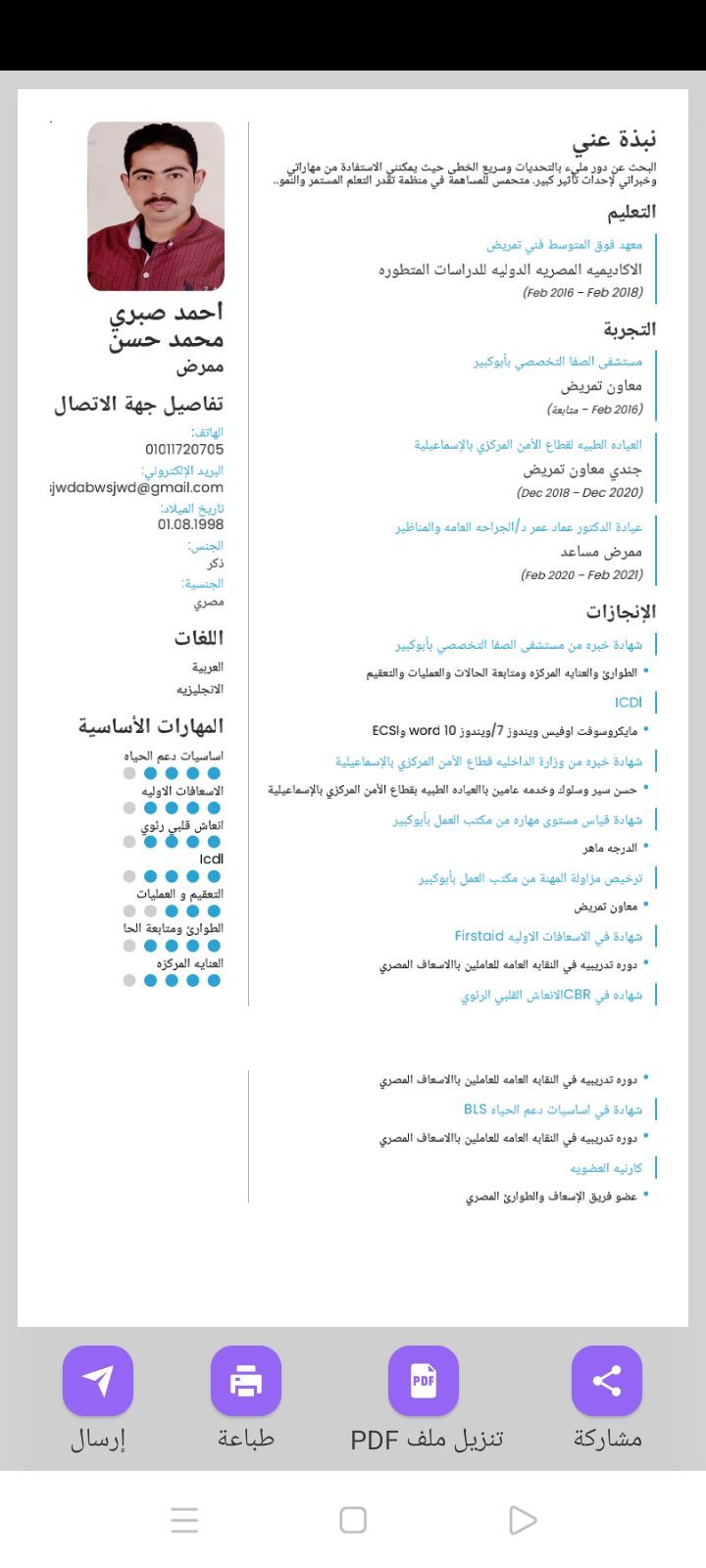Print the resume using طباعة
Screen dimensions: 706x1568
pos(246,1381)
